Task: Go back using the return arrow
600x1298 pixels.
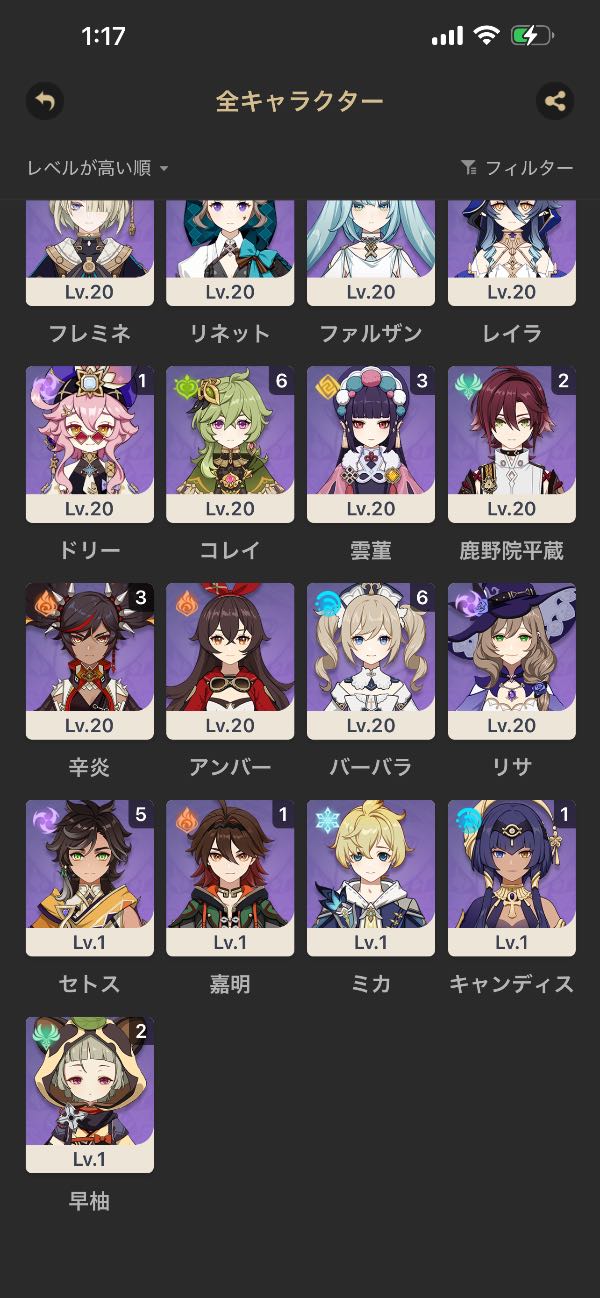Action: point(45,101)
